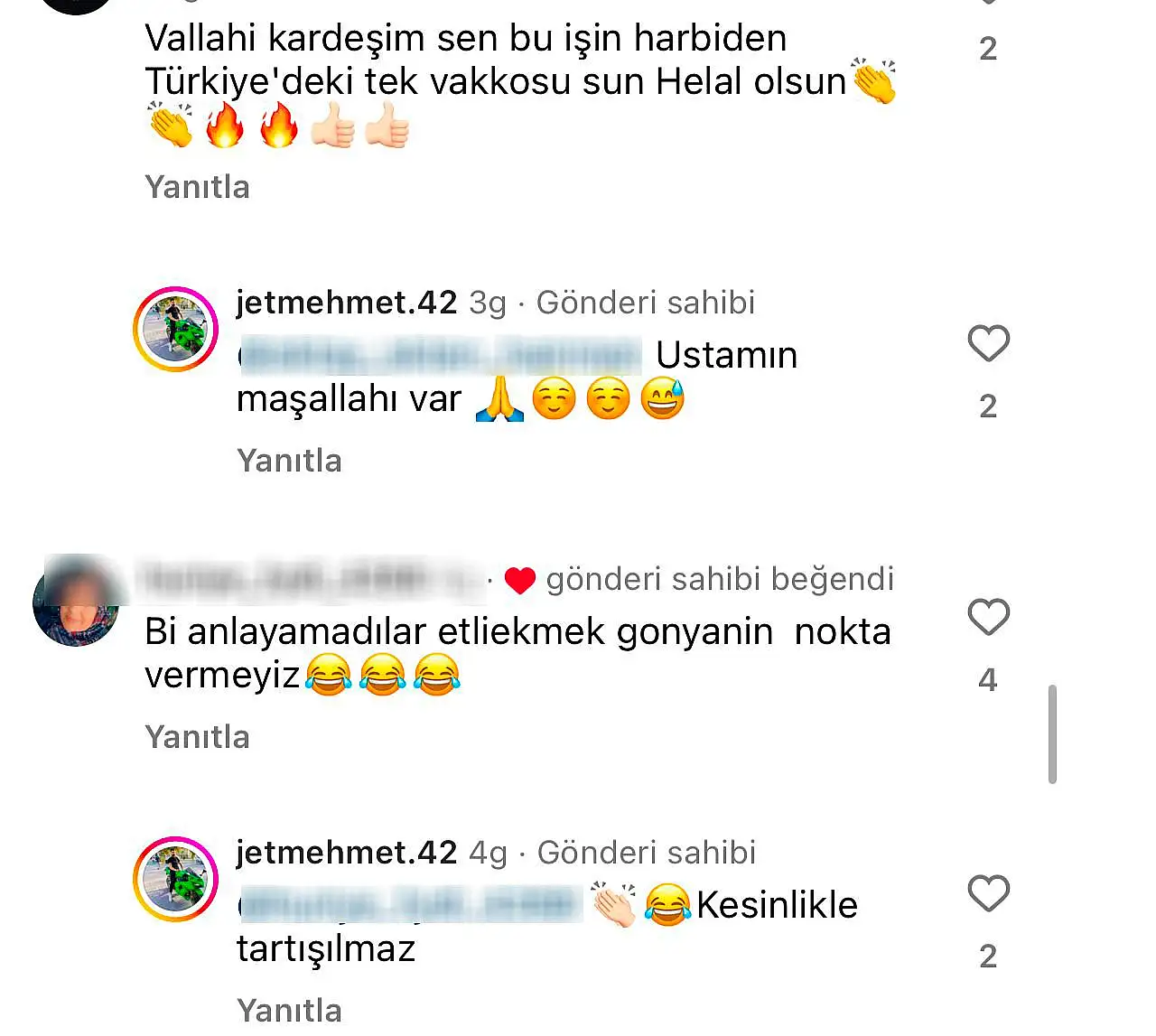The height and width of the screenshot is (1036, 1156).
Task: Like the "Ustamın maşallahı var" reply
Action: click(x=988, y=343)
